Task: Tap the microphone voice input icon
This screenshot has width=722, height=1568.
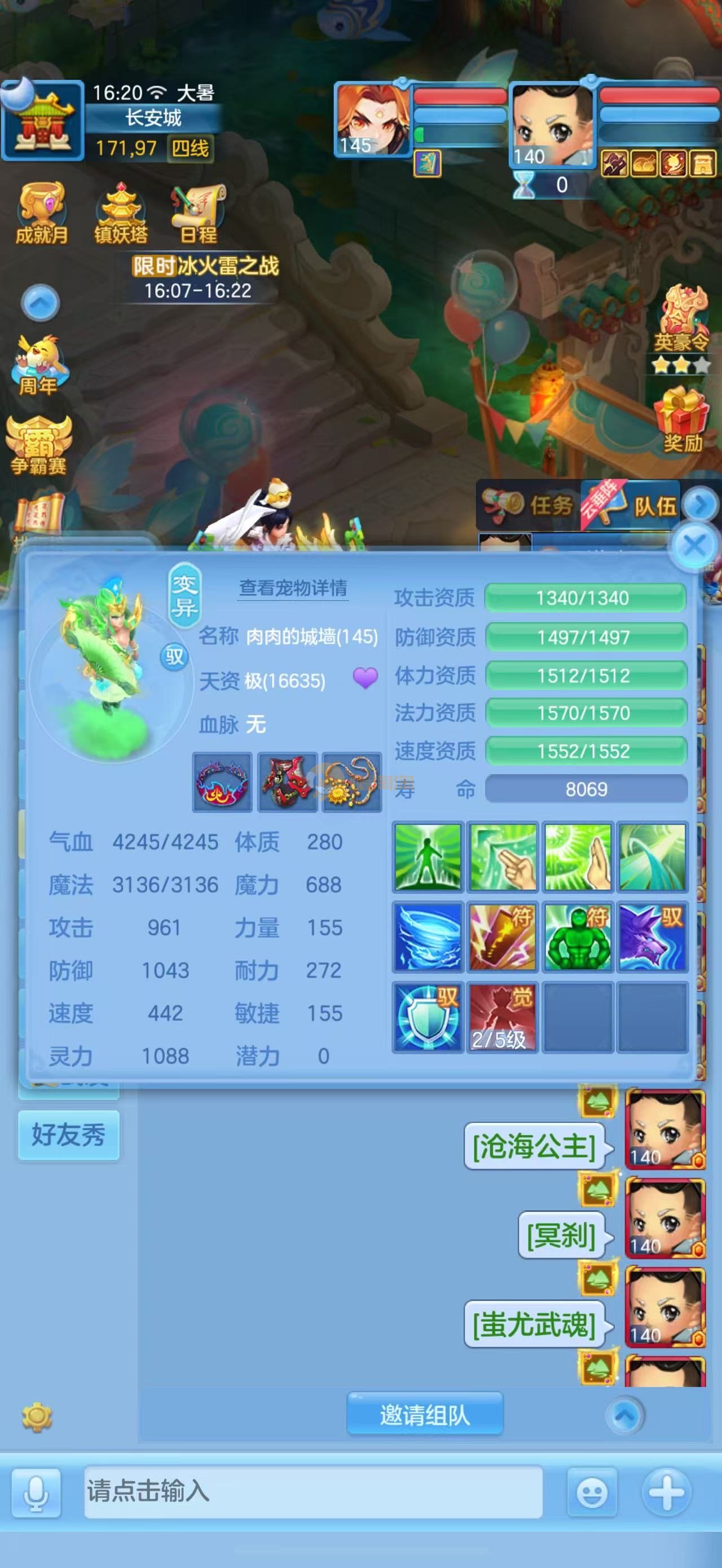Action: [36, 1492]
